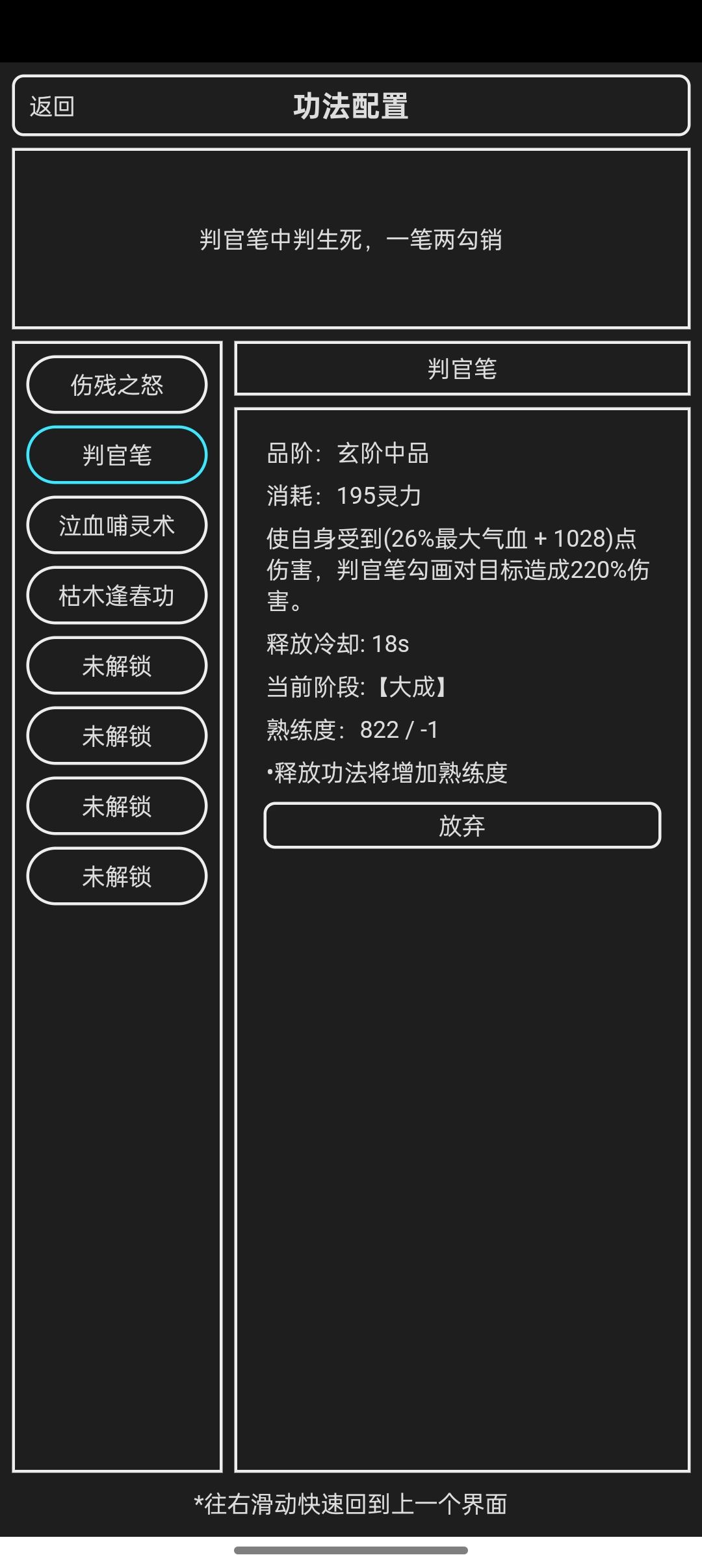
Task: Click the first 未解锁 locked slot
Action: click(x=117, y=665)
